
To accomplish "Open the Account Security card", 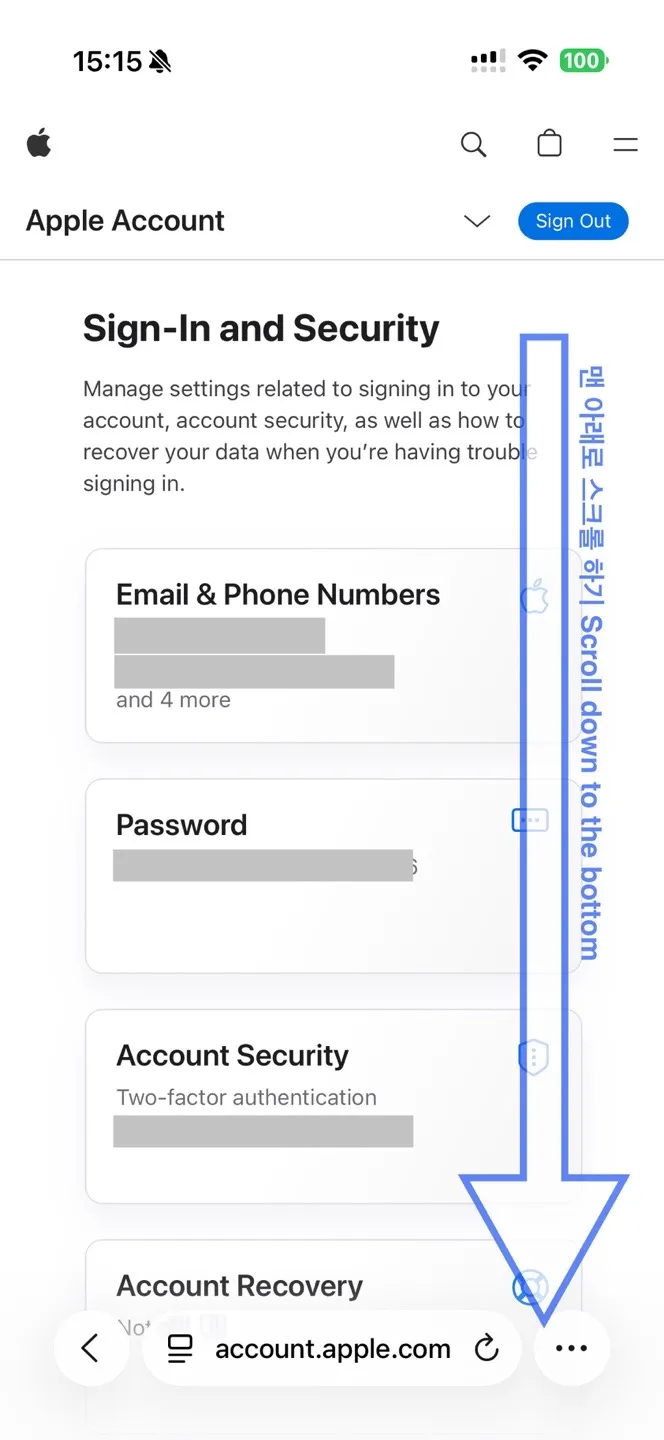I will (x=333, y=1106).
